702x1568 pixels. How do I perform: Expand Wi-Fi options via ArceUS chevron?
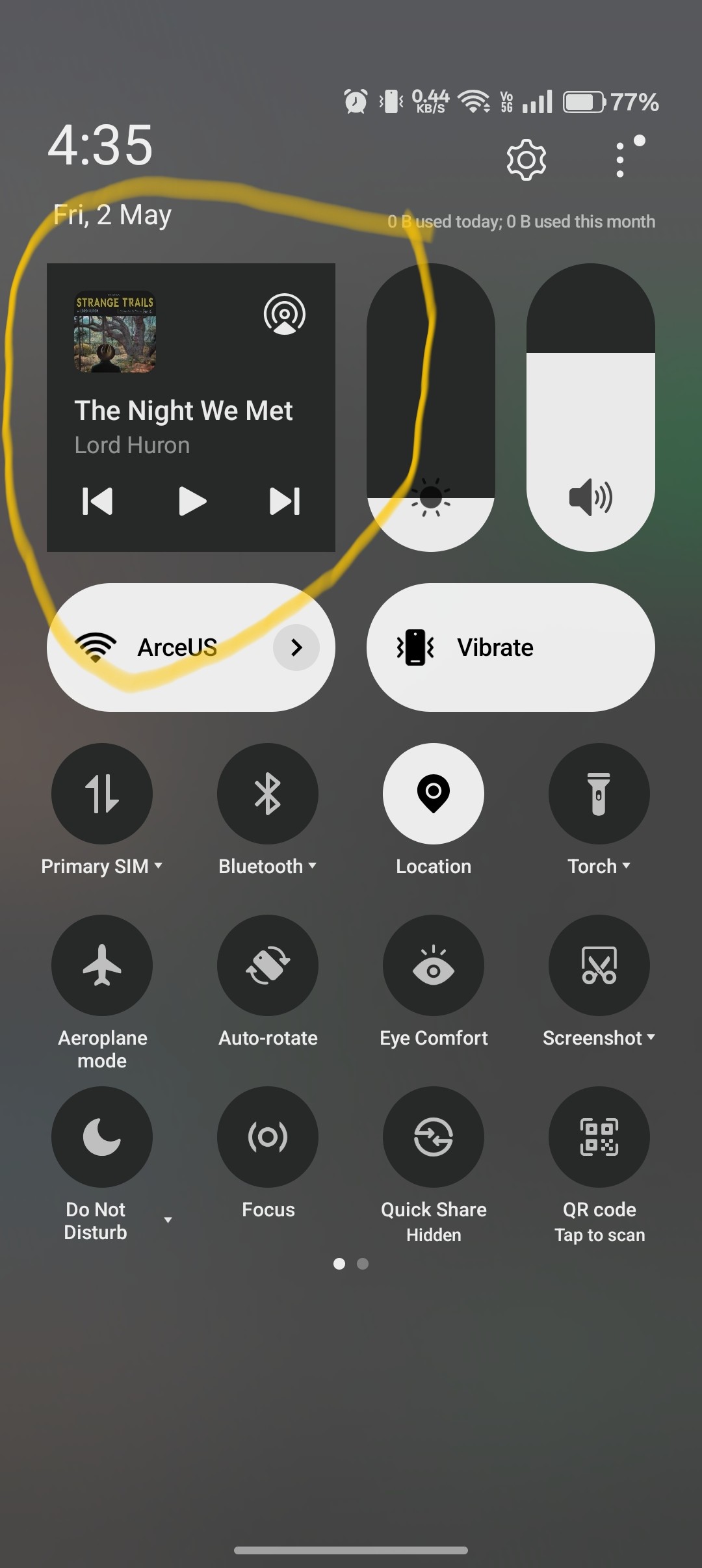coord(297,647)
